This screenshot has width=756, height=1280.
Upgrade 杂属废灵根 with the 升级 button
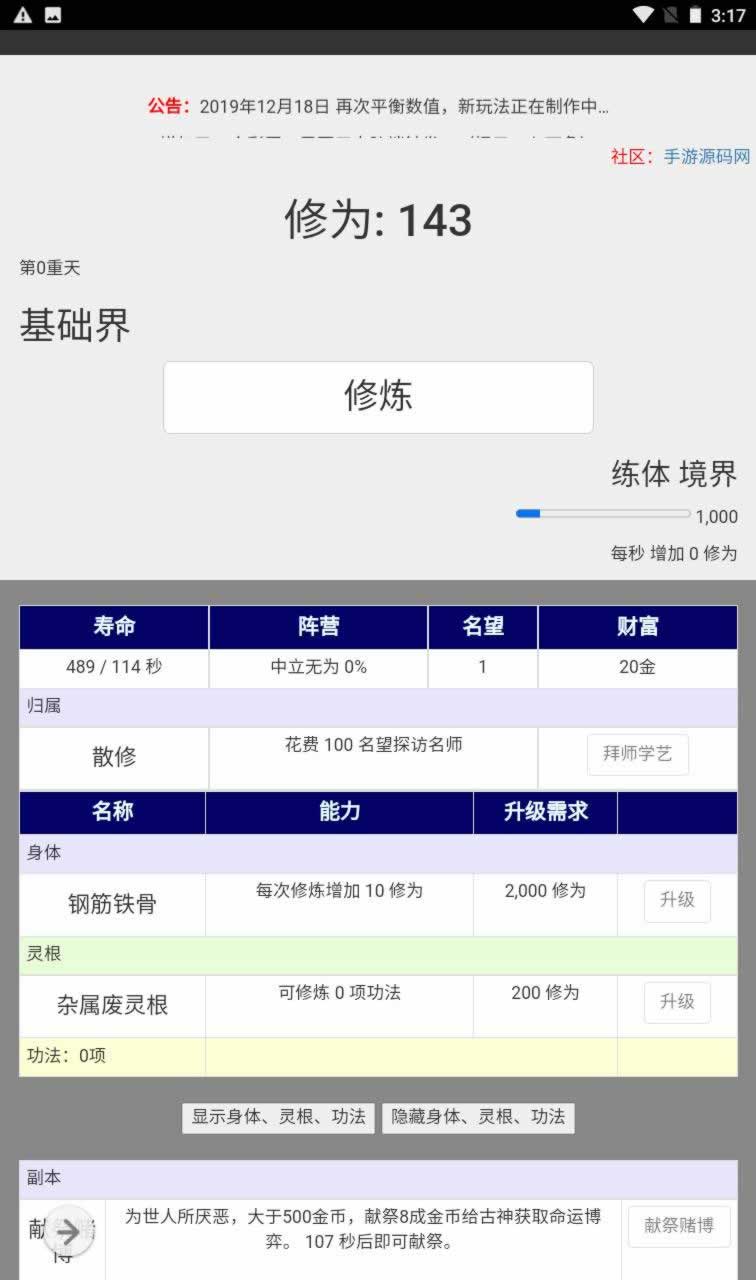[x=677, y=1002]
